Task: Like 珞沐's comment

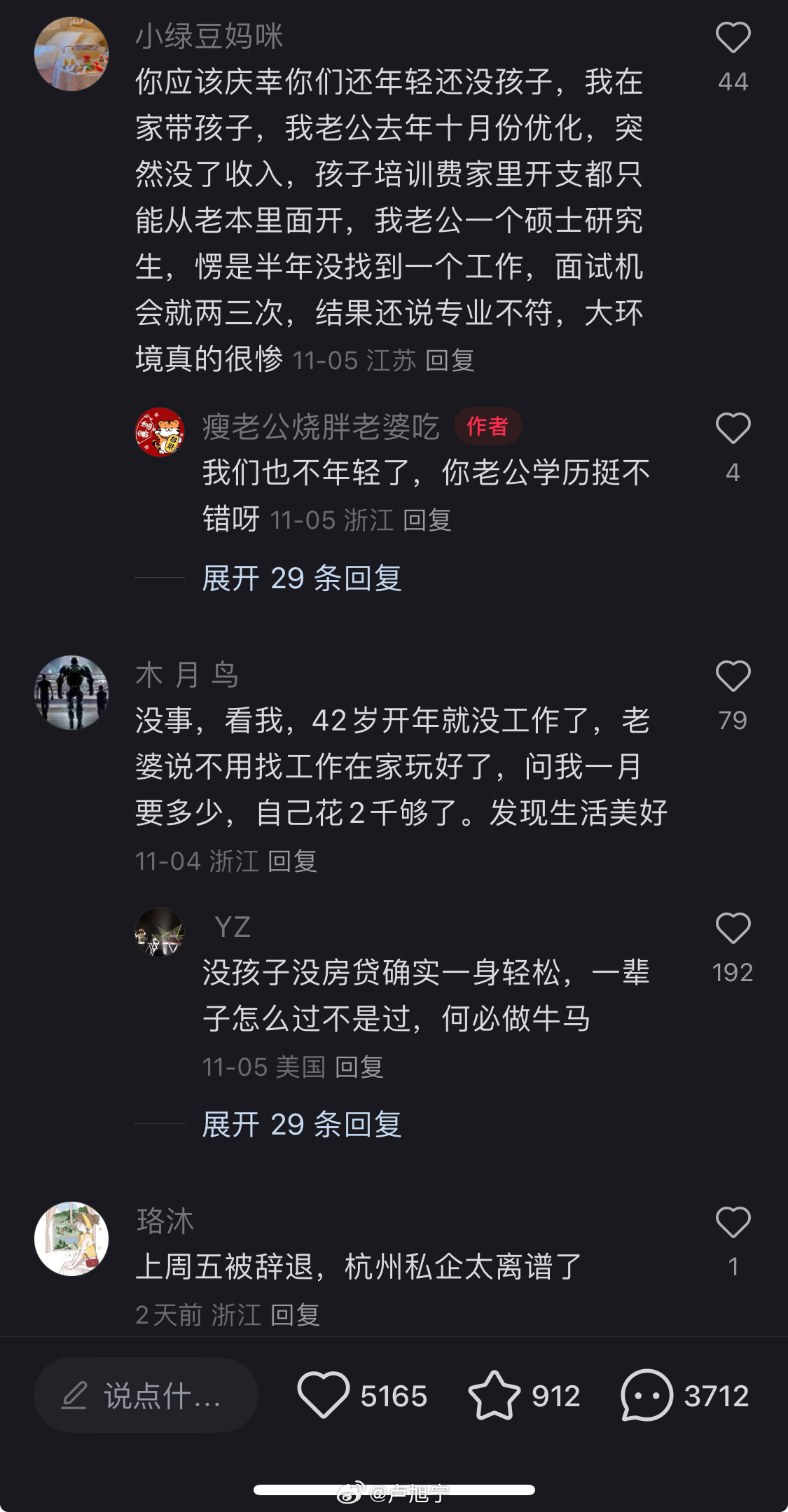Action: 733,1223
